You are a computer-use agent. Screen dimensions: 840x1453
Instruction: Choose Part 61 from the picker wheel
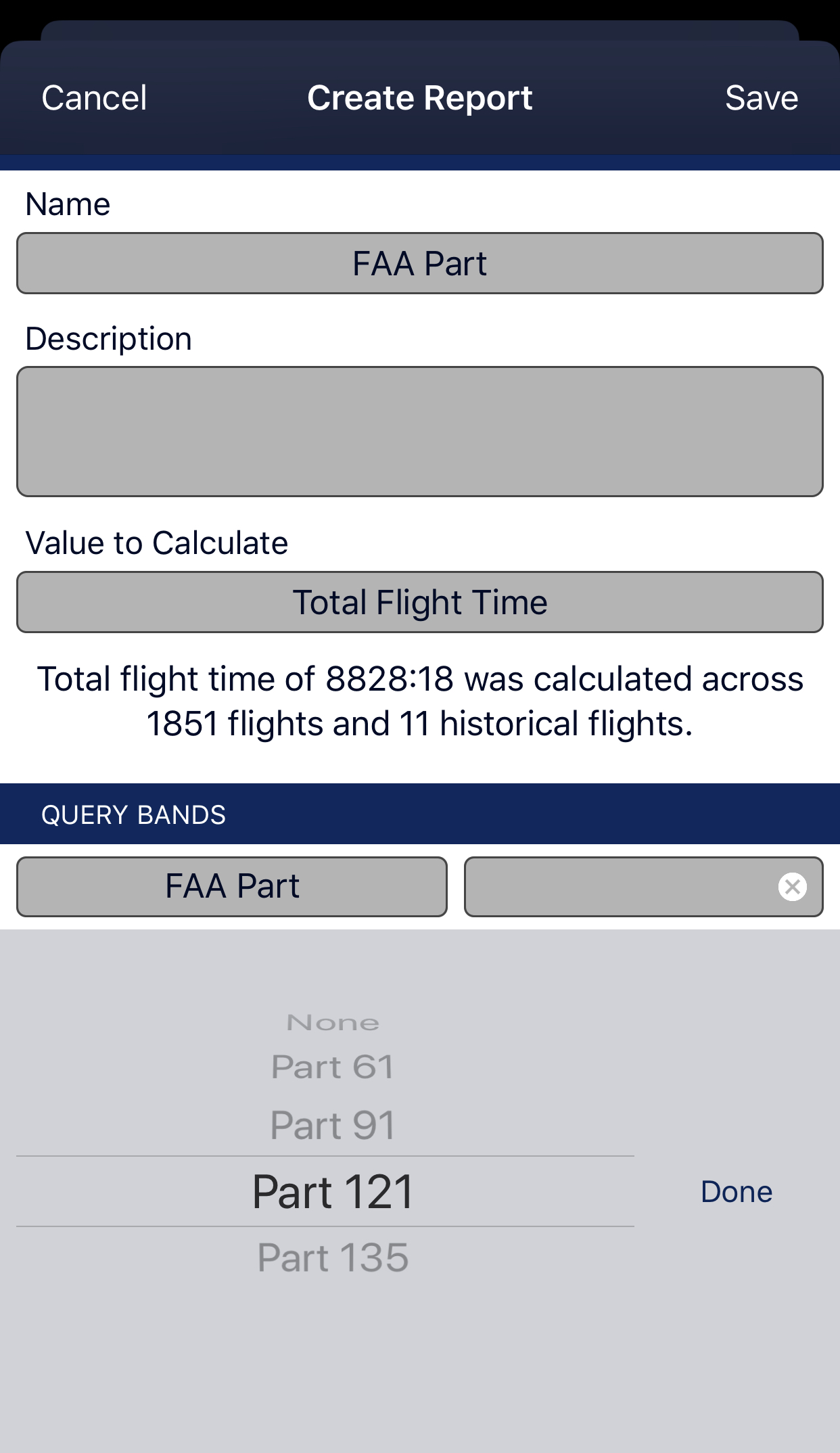click(x=331, y=1066)
